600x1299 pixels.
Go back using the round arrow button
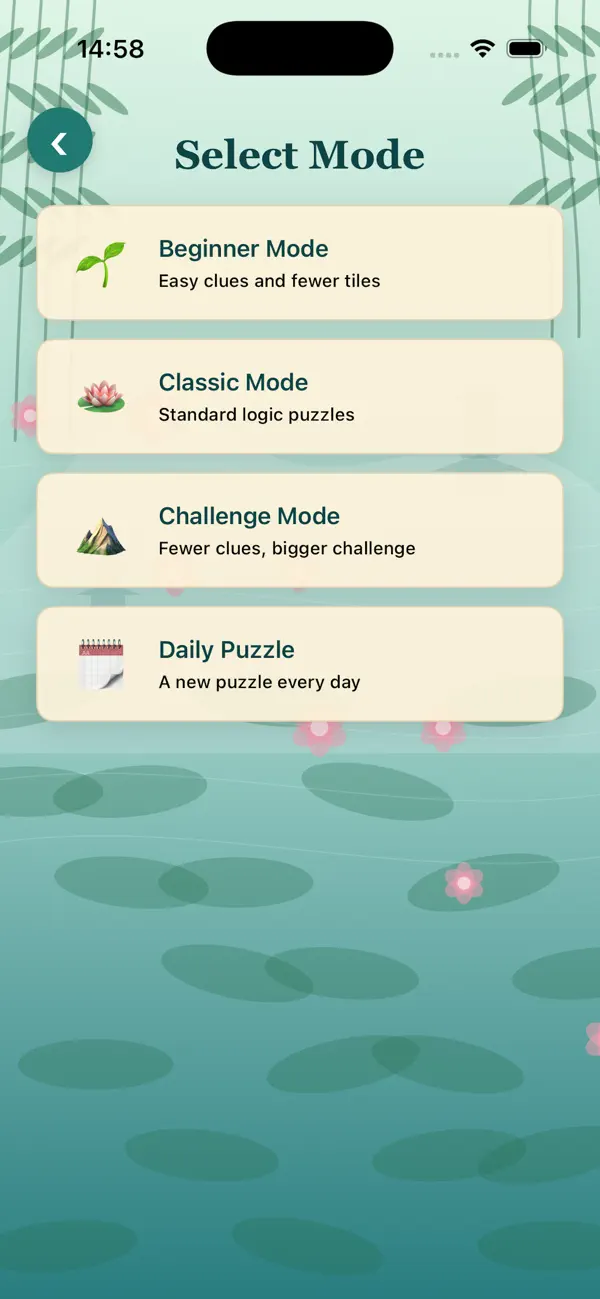(60, 141)
